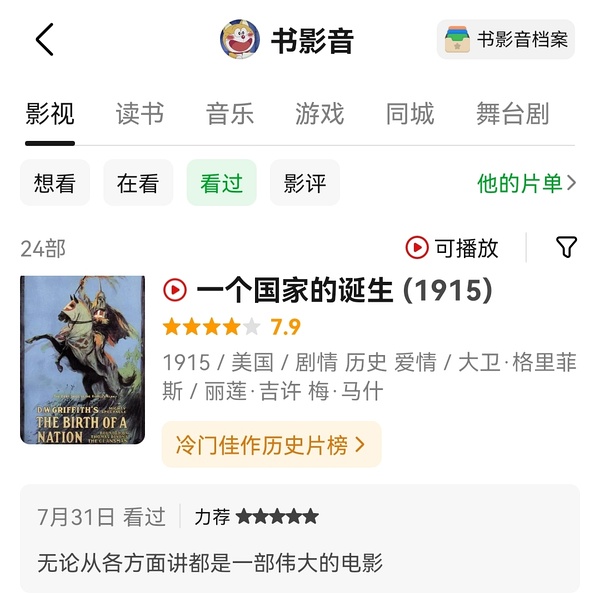Switch to the 同城 tab

(410, 114)
